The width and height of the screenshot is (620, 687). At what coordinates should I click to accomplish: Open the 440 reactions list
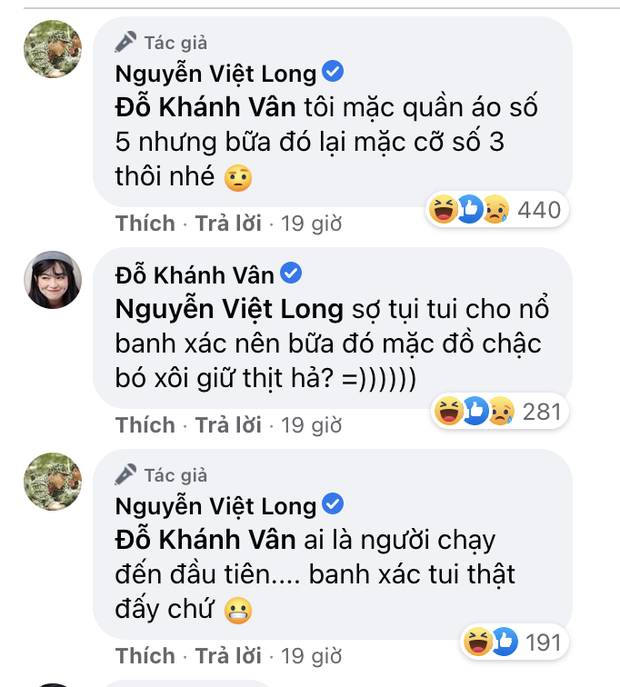click(x=495, y=209)
